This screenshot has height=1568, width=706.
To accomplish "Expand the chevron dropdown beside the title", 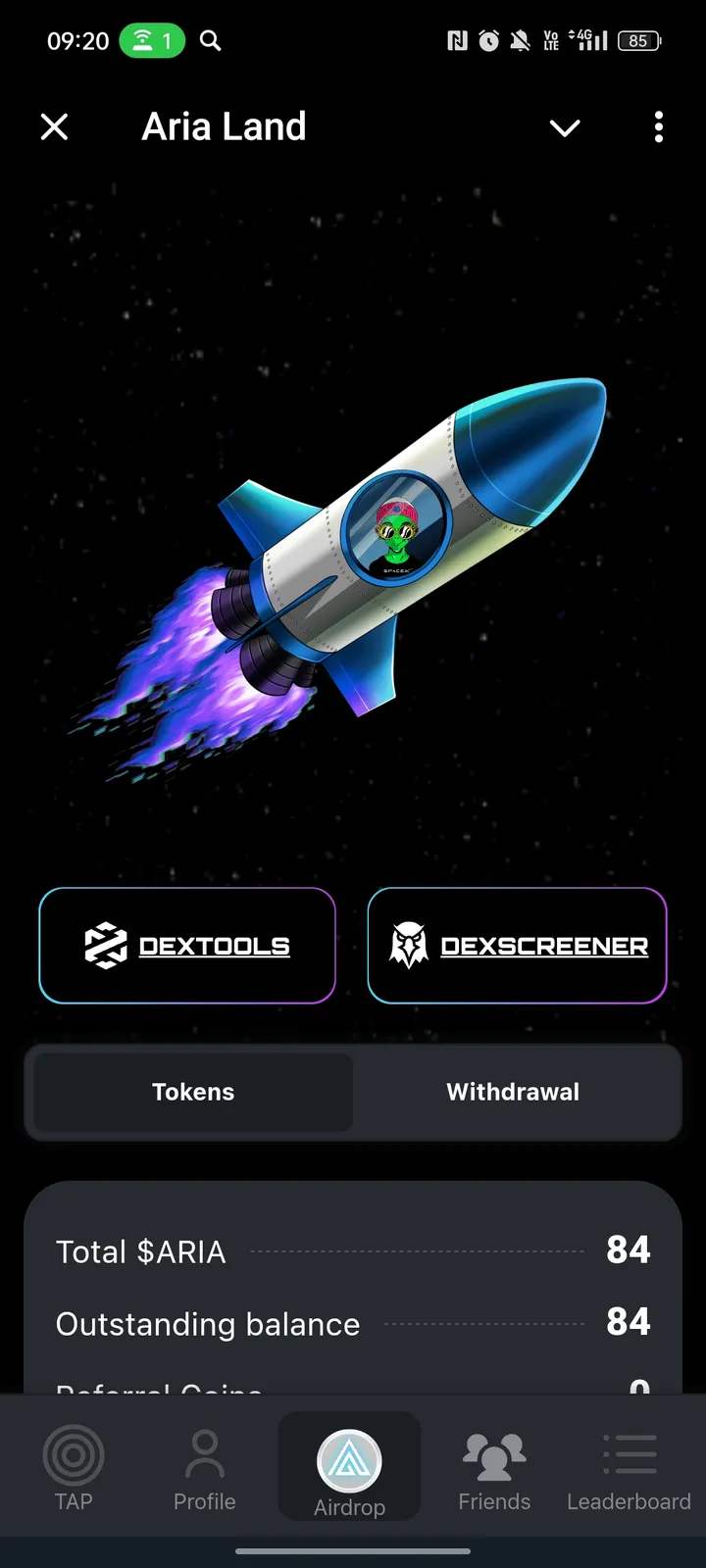I will pyautogui.click(x=565, y=127).
